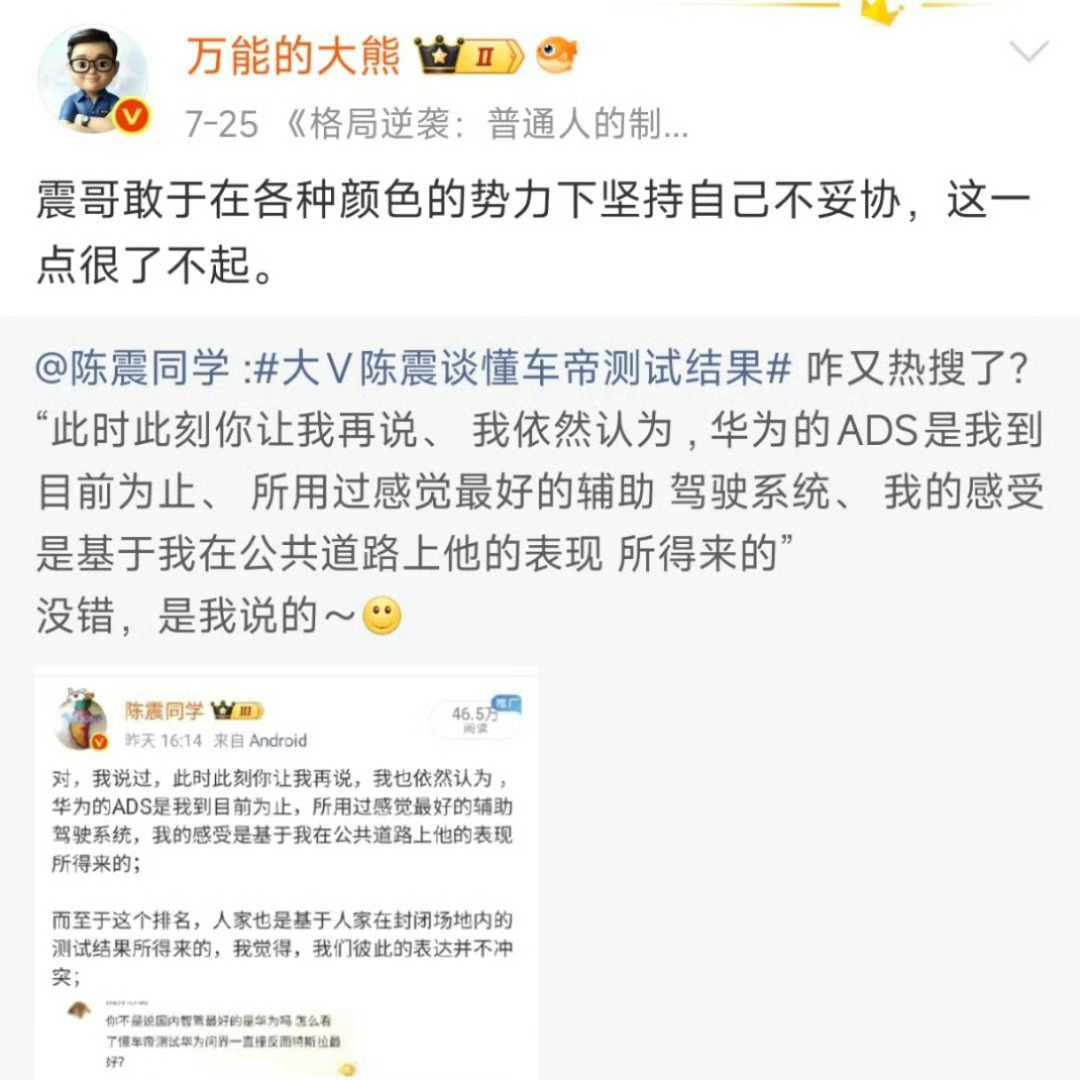Open hashtag 大V陈震谈懂车帝测试结果
Screen dimensions: 1080x1080
click(523, 370)
